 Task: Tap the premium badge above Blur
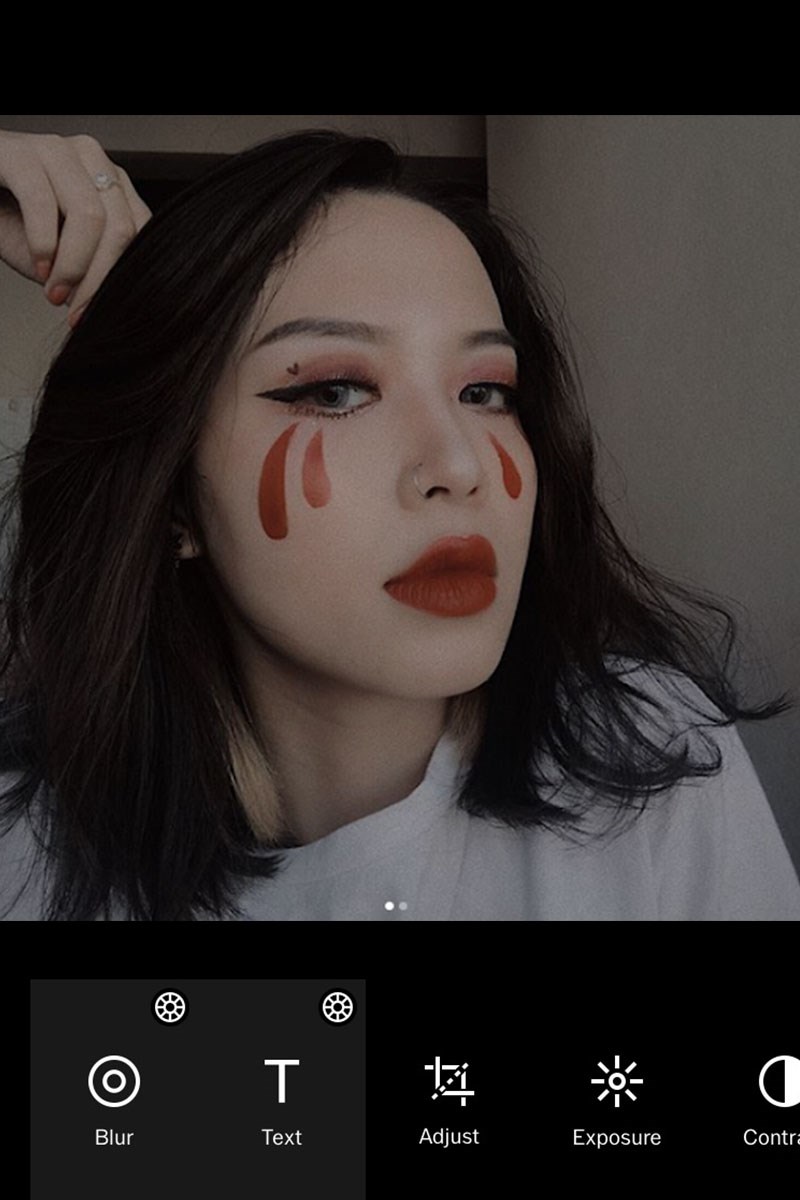coord(168,1009)
